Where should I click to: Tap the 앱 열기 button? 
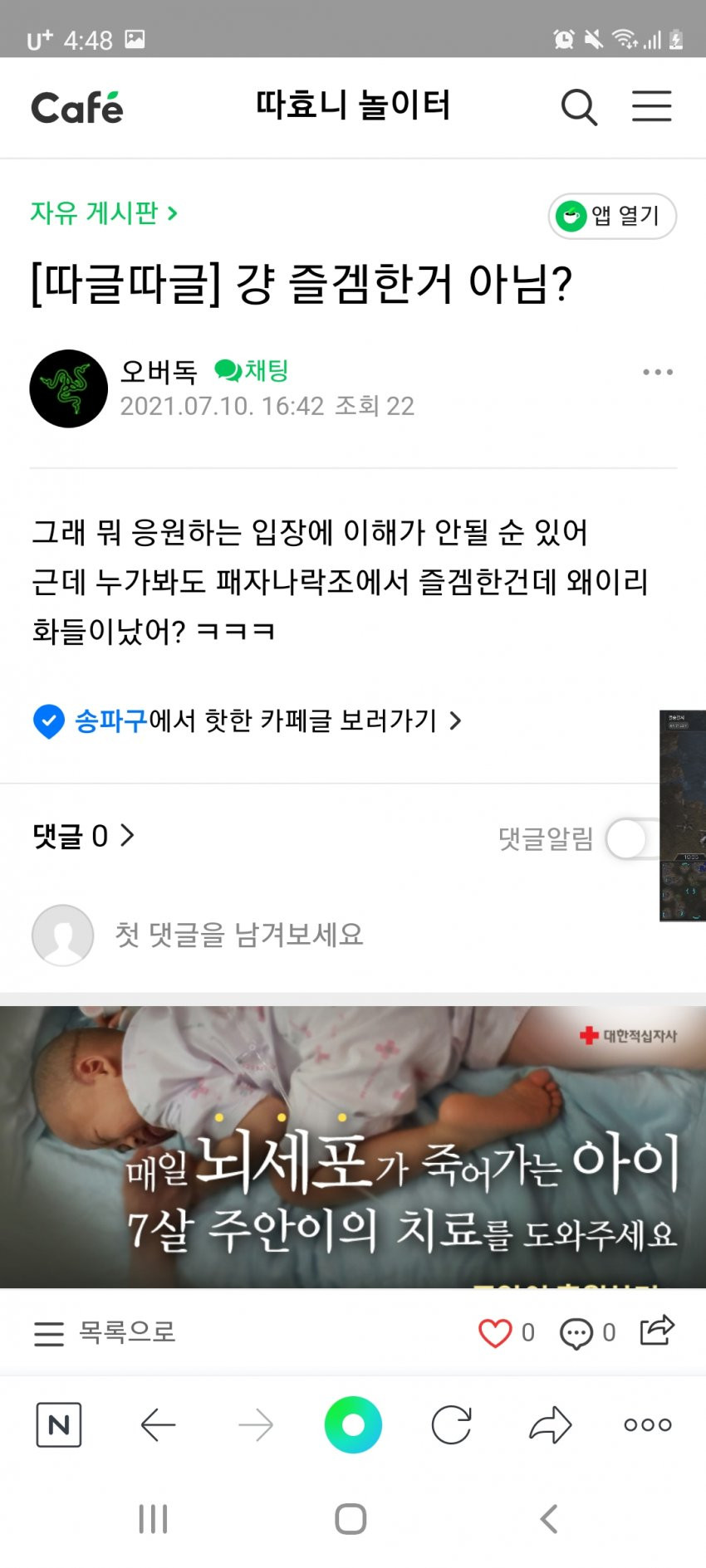click(612, 217)
